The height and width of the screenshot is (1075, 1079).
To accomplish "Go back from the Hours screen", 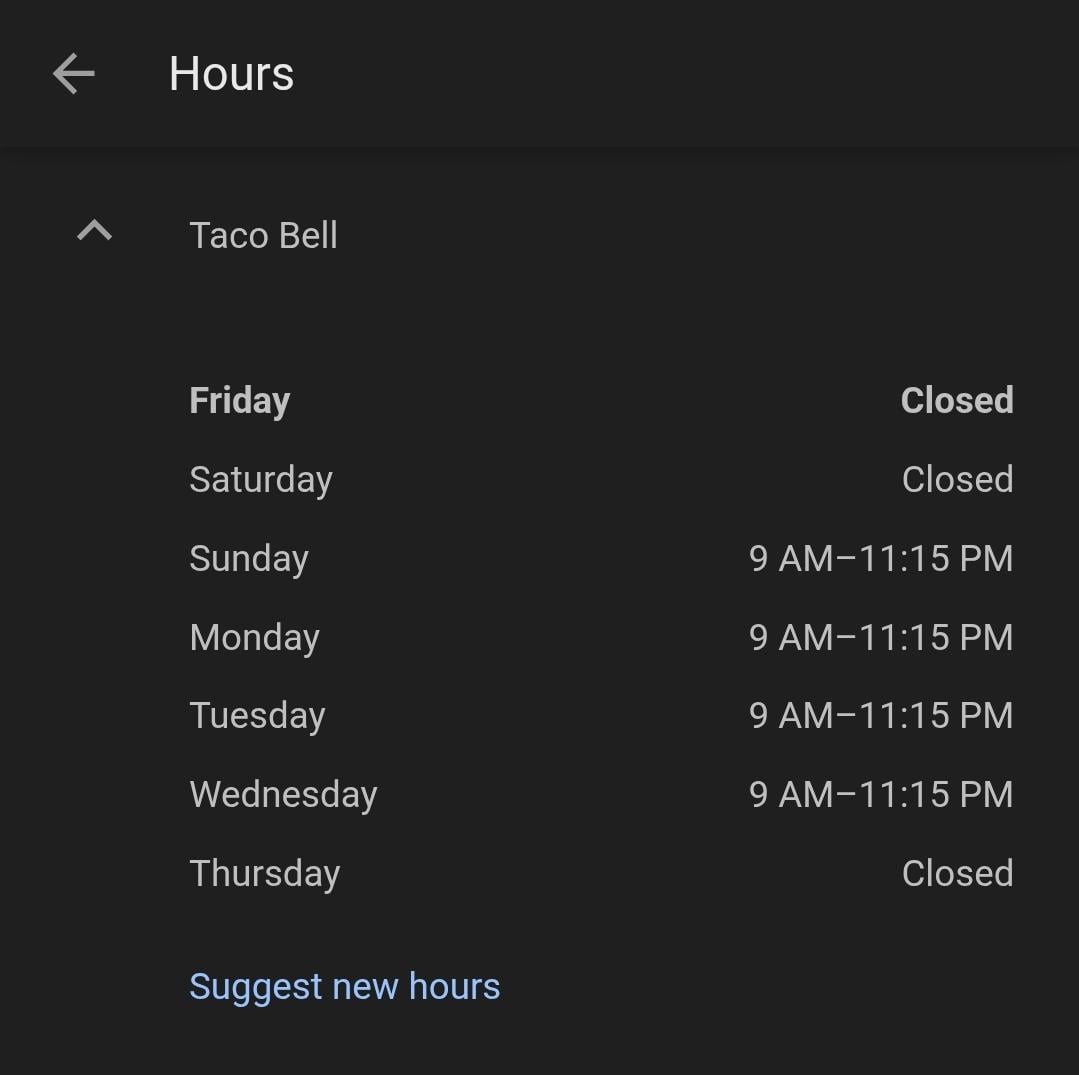I will coord(73,74).
